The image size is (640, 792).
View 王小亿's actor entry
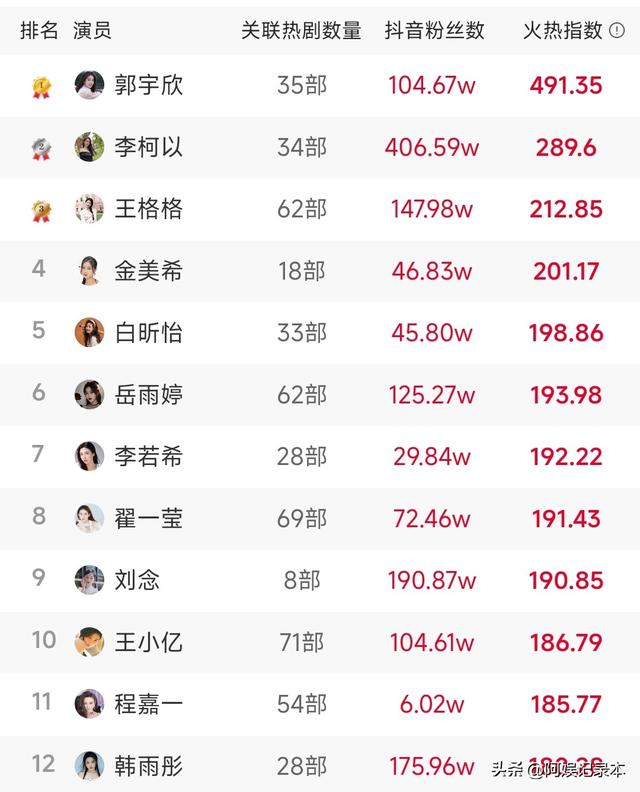pos(148,641)
